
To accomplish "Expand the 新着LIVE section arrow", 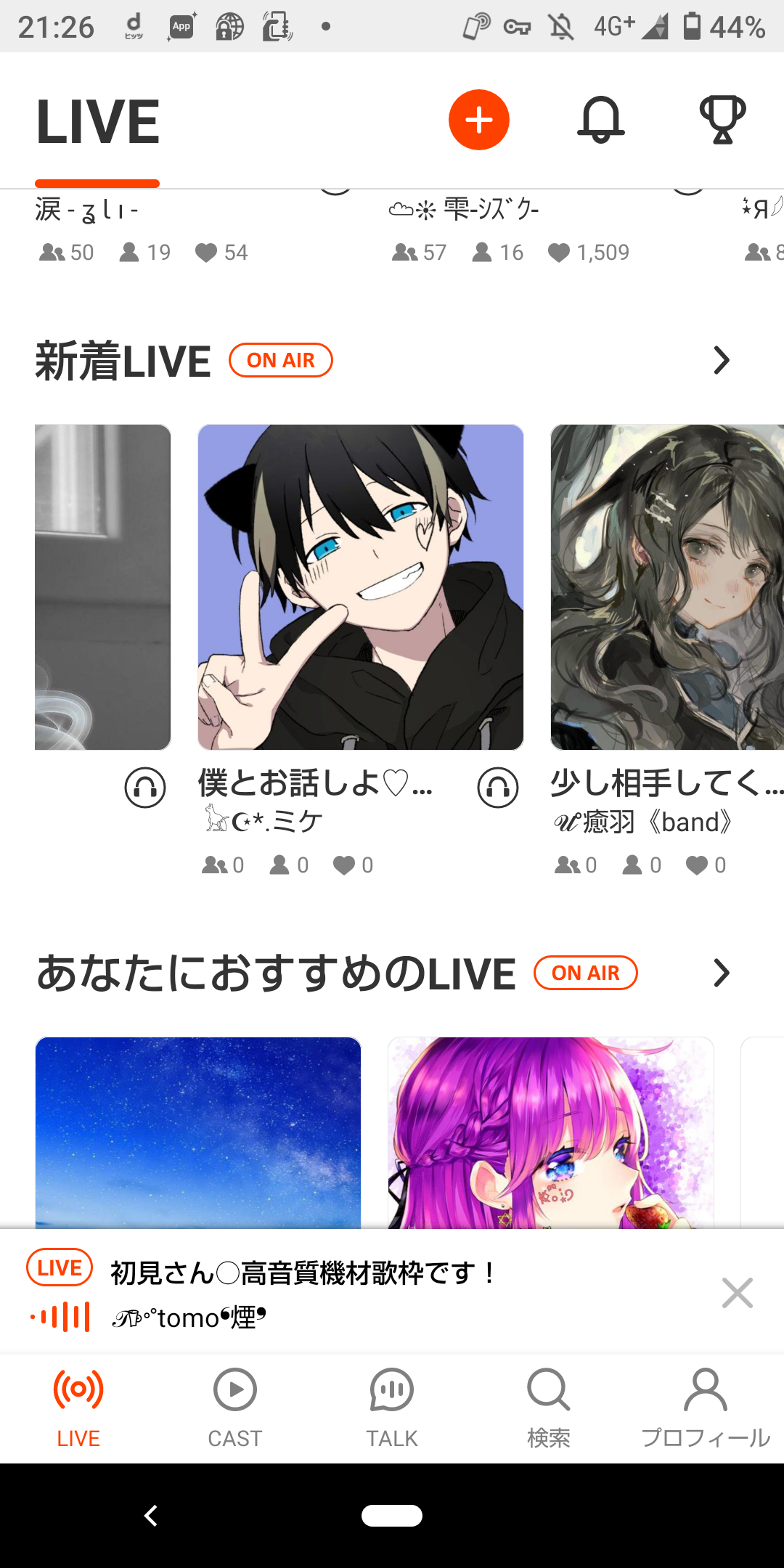I will click(x=721, y=360).
